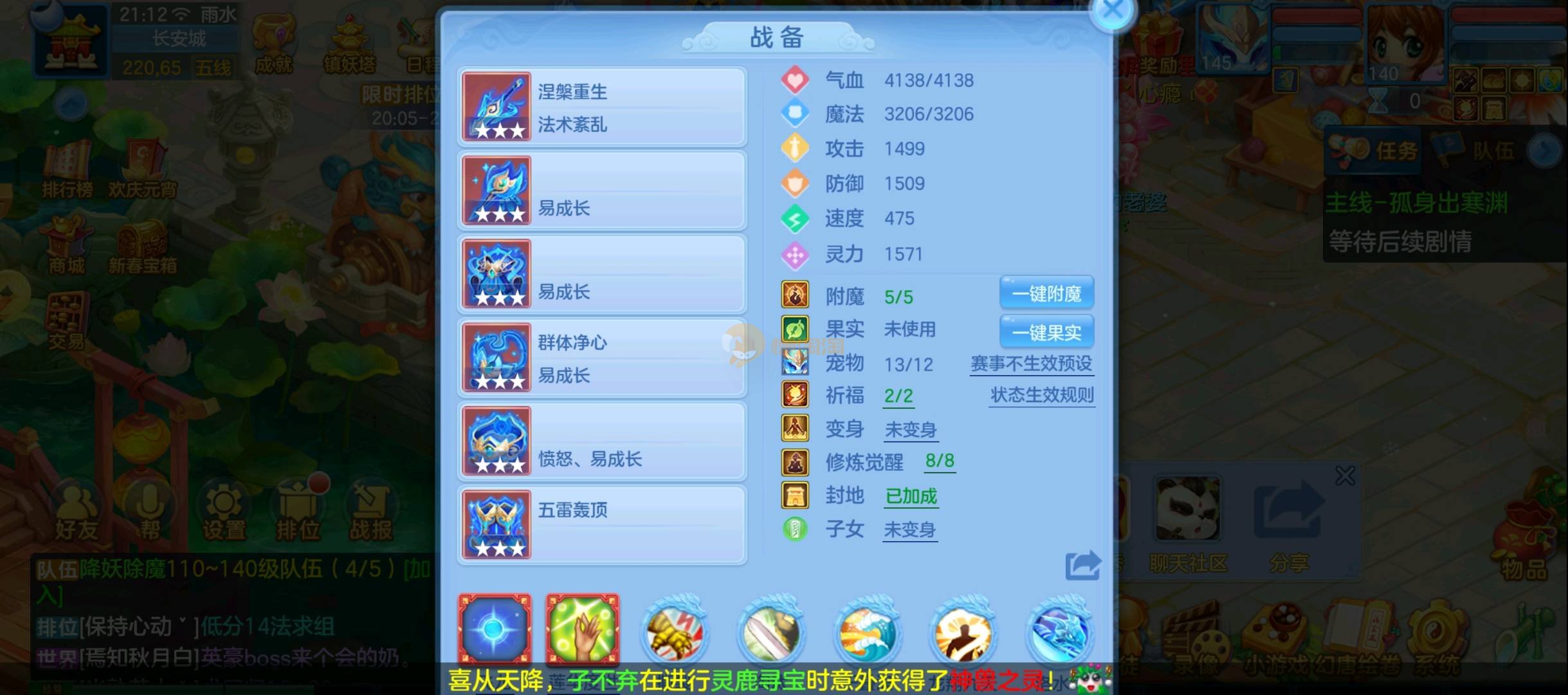The width and height of the screenshot is (1568, 695).
Task: Open 变身 未变身 status link
Action: click(911, 430)
